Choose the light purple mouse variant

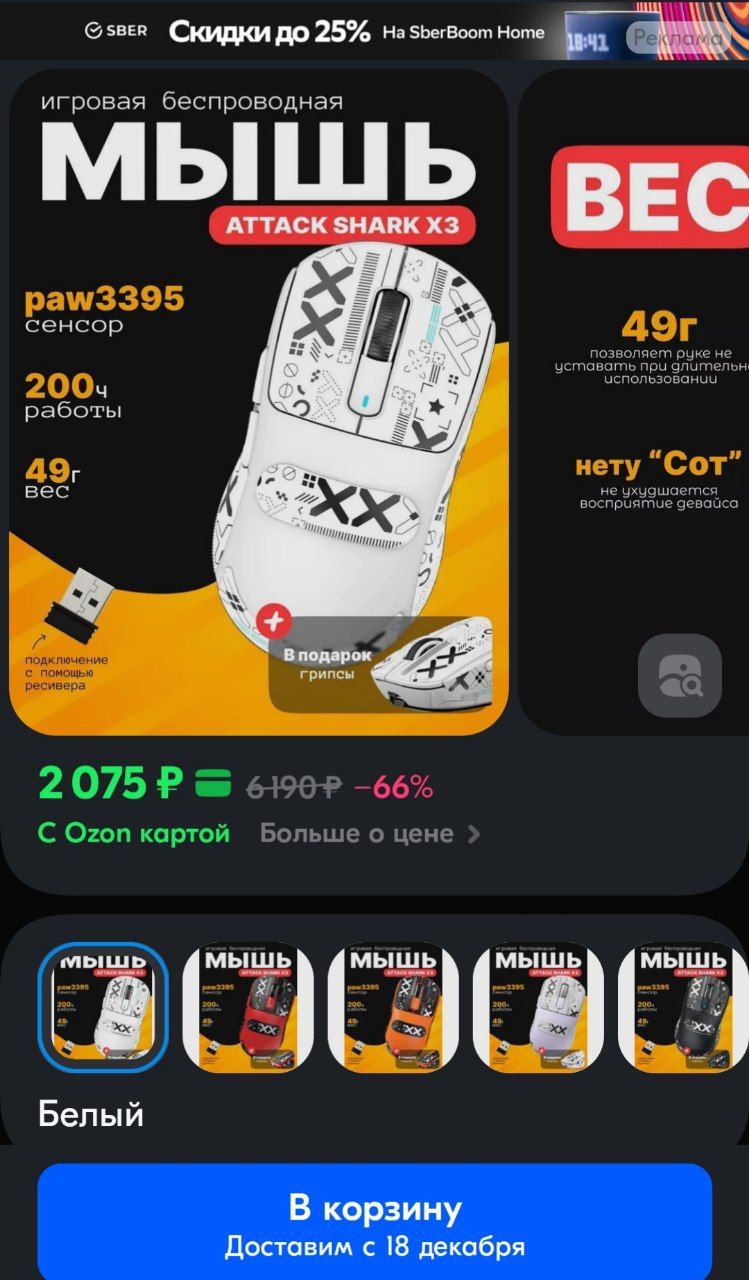coord(538,1008)
